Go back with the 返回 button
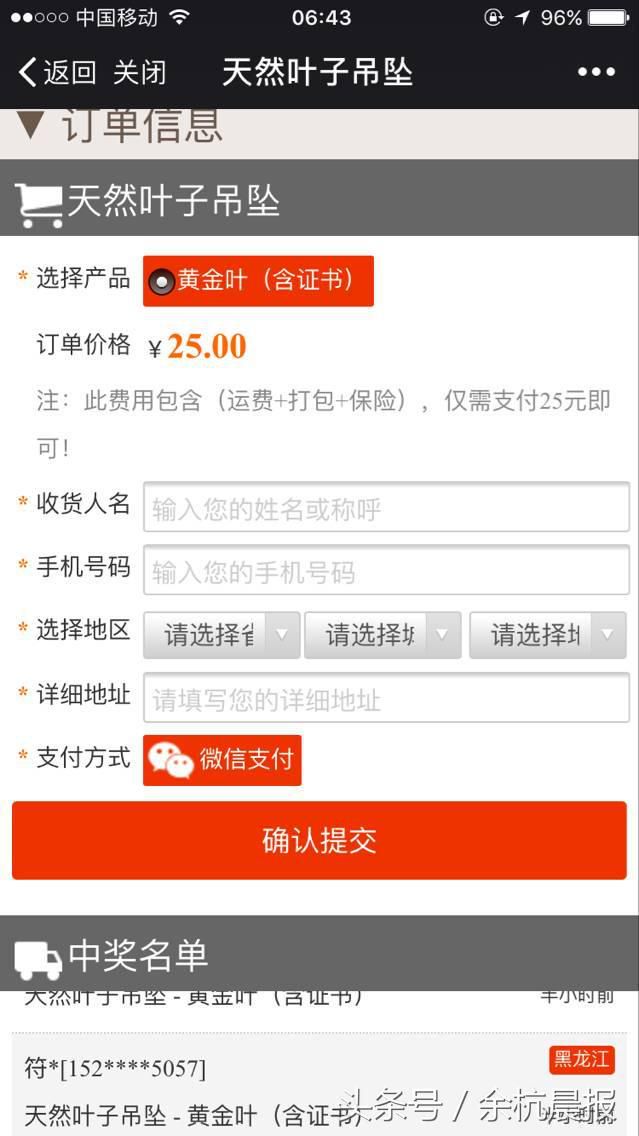Screen dimensions: 639x1136 pos(57,72)
